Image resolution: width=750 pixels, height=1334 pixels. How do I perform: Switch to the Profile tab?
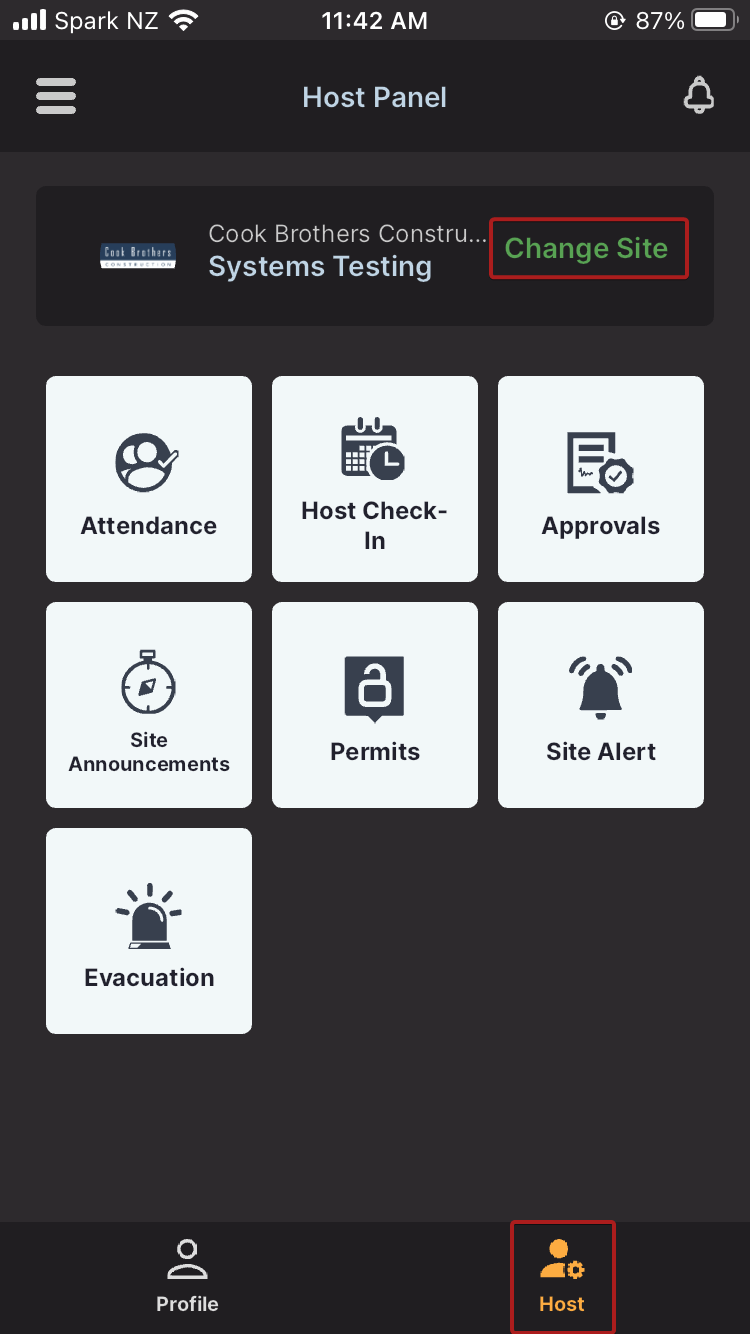pyautogui.click(x=187, y=1277)
